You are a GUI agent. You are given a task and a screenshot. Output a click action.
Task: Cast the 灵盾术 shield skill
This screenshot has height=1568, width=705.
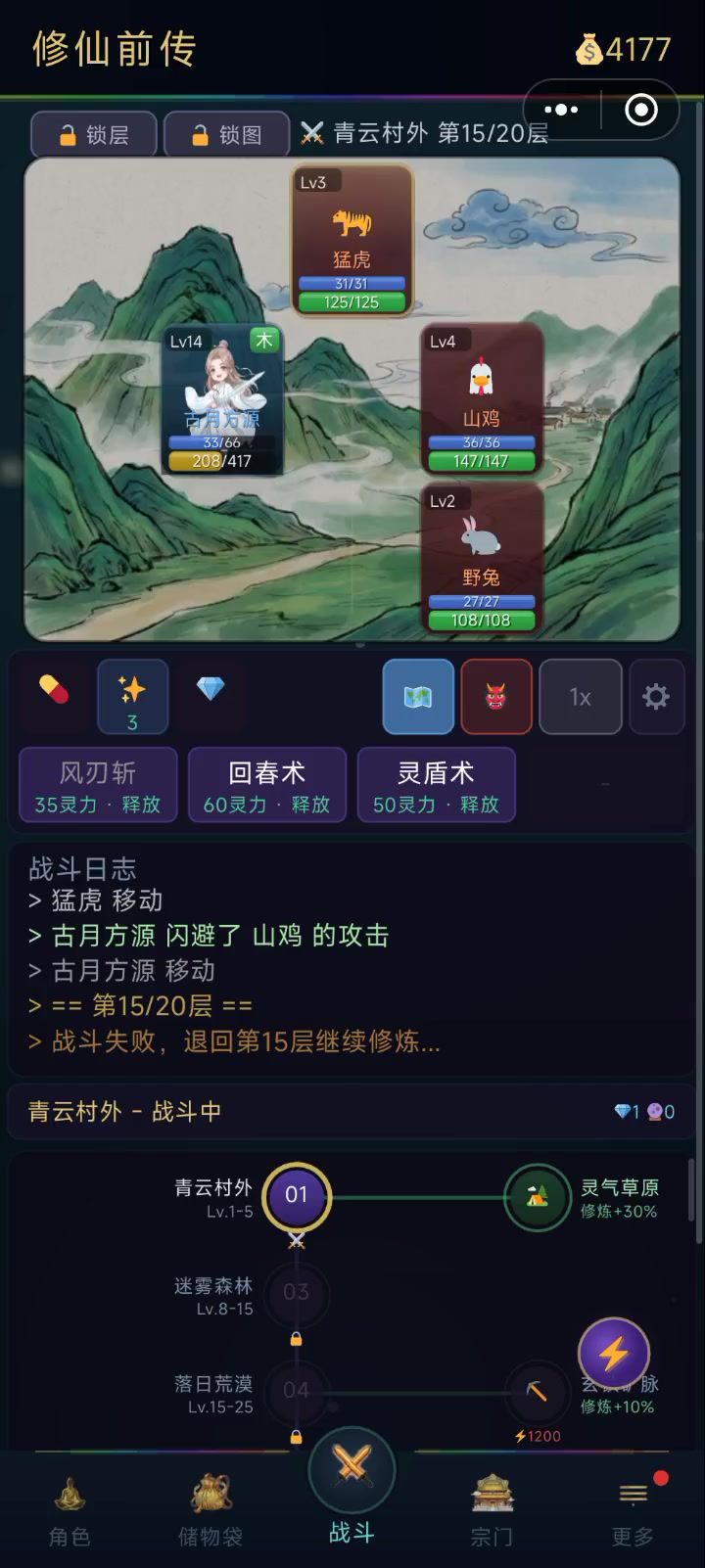(x=436, y=785)
